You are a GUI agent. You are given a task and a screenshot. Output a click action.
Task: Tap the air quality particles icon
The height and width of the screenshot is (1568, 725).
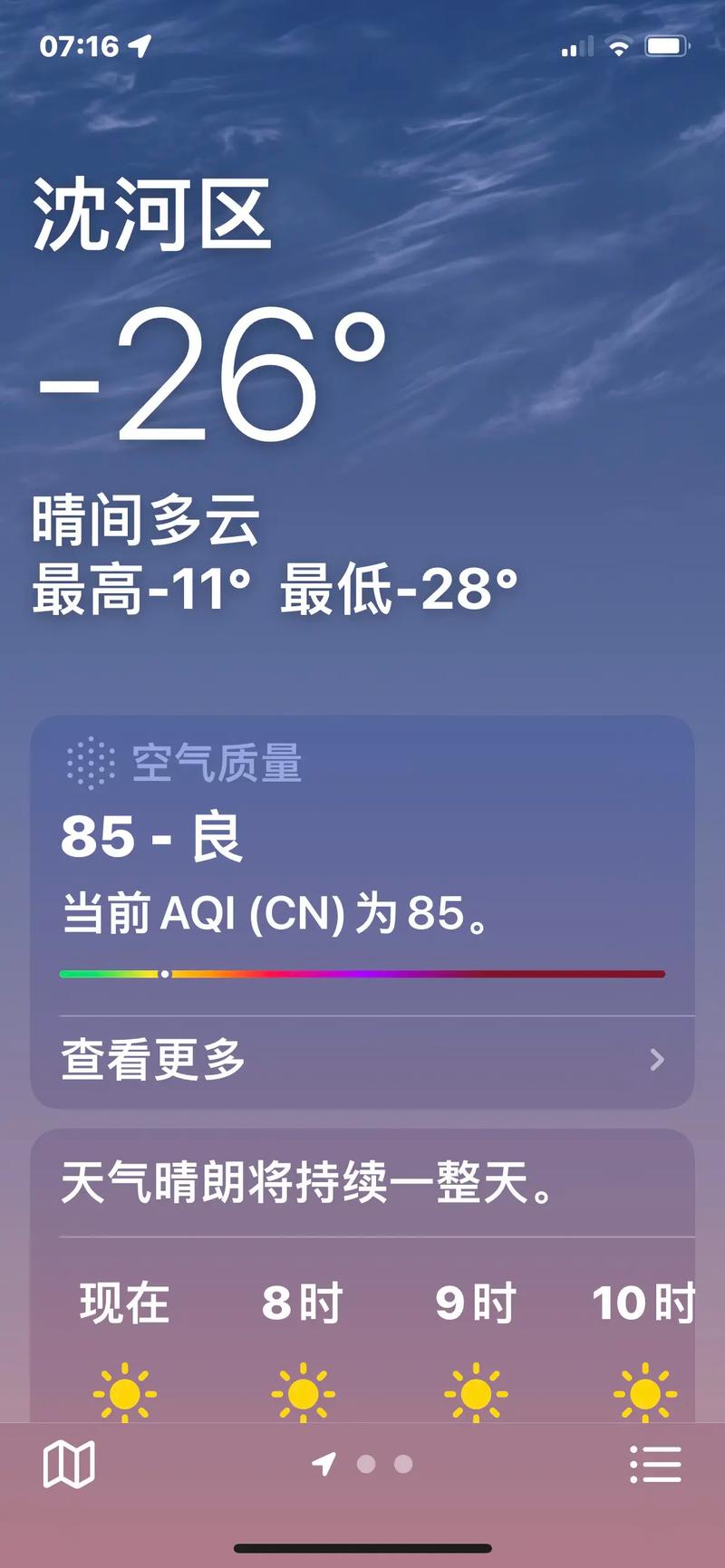[89, 764]
